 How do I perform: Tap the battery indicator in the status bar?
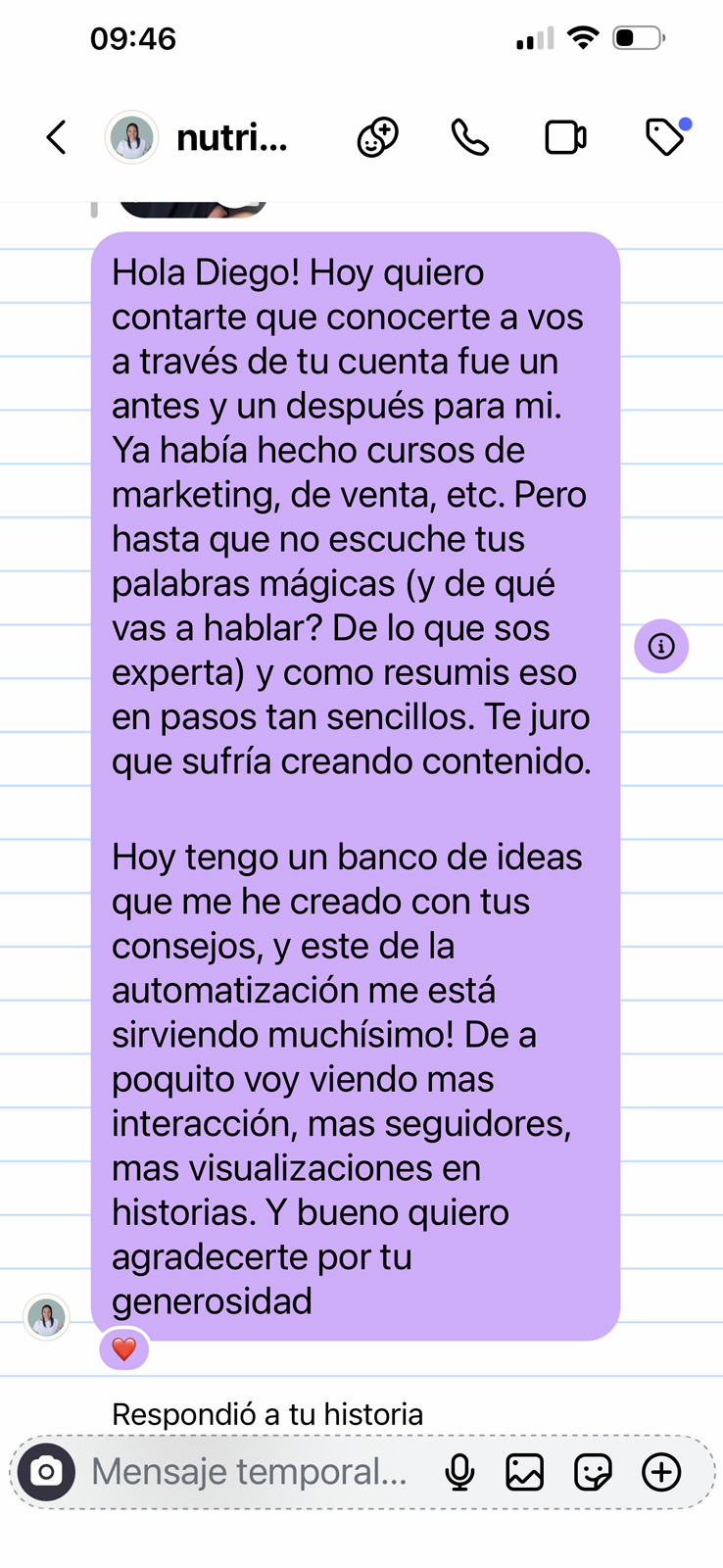pos(638,37)
